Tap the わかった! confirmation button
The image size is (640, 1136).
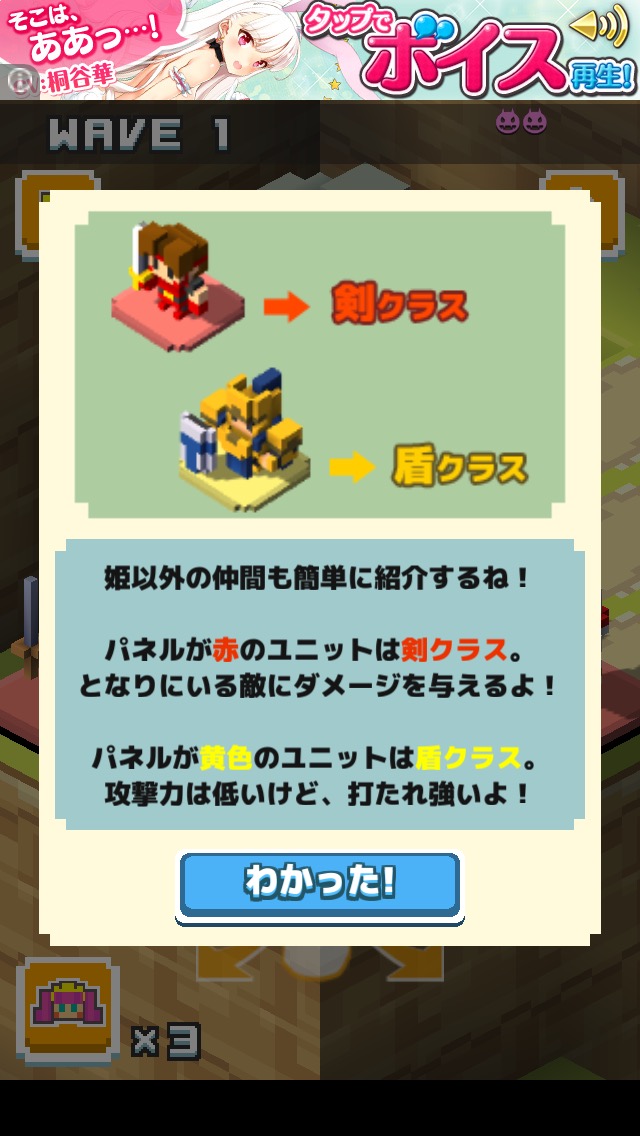point(320,884)
